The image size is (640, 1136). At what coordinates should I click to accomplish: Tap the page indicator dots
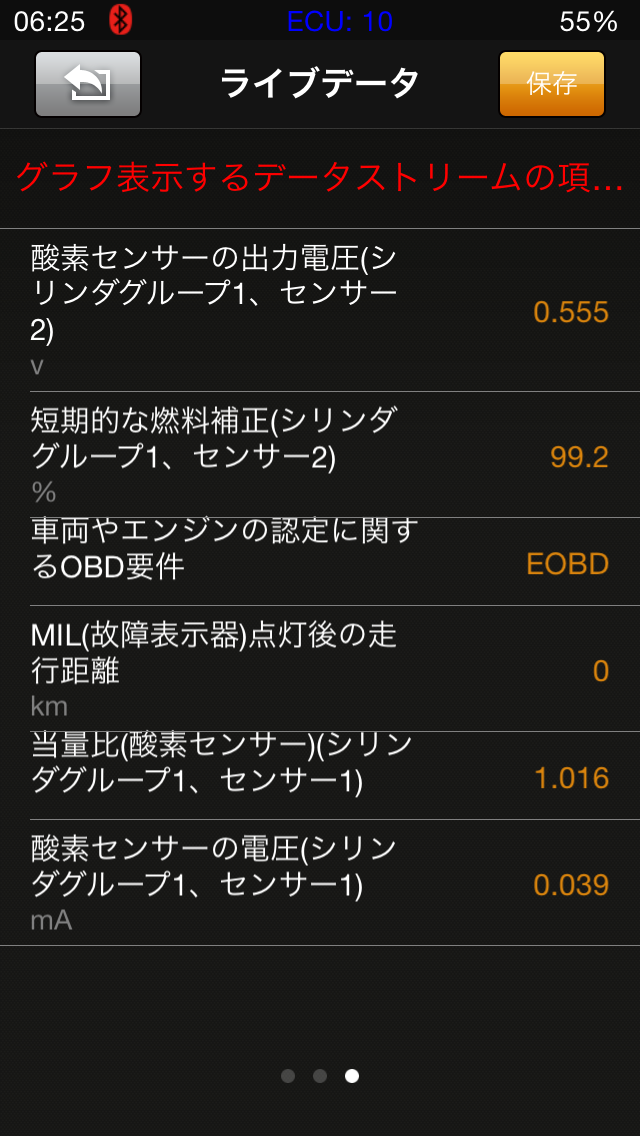[320, 1076]
